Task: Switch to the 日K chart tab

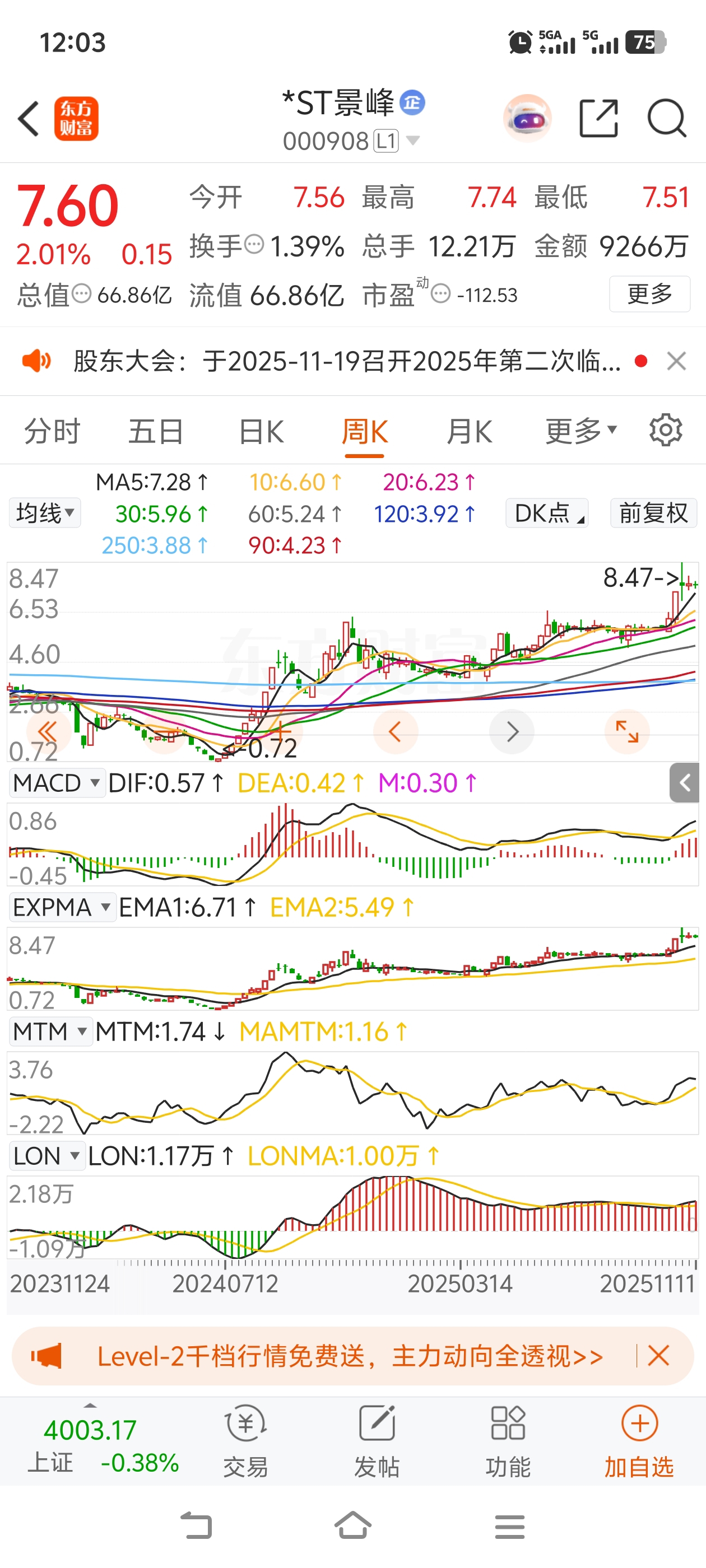Action: (x=261, y=432)
